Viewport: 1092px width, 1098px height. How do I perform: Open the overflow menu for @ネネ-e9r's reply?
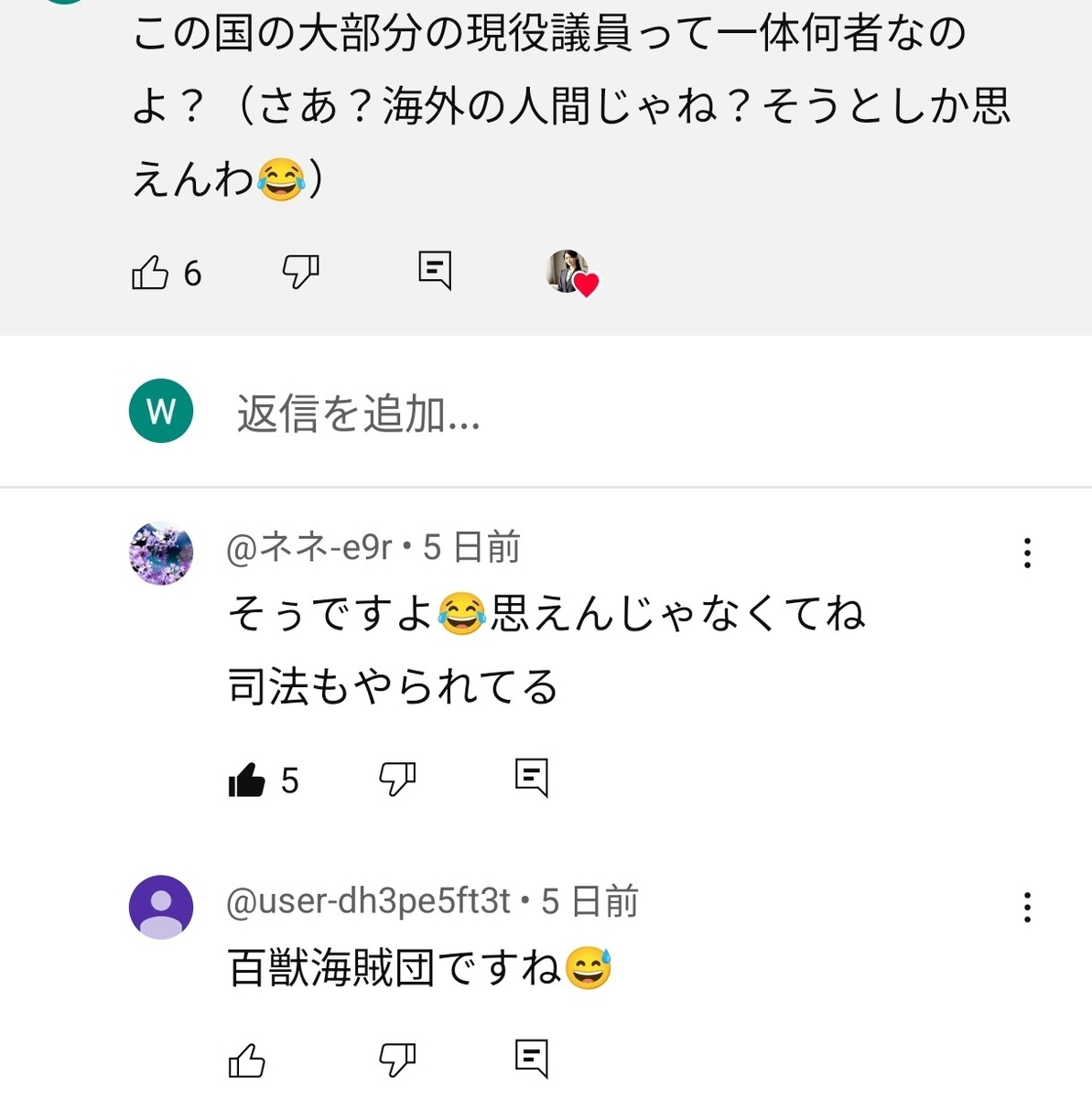[x=1028, y=554]
